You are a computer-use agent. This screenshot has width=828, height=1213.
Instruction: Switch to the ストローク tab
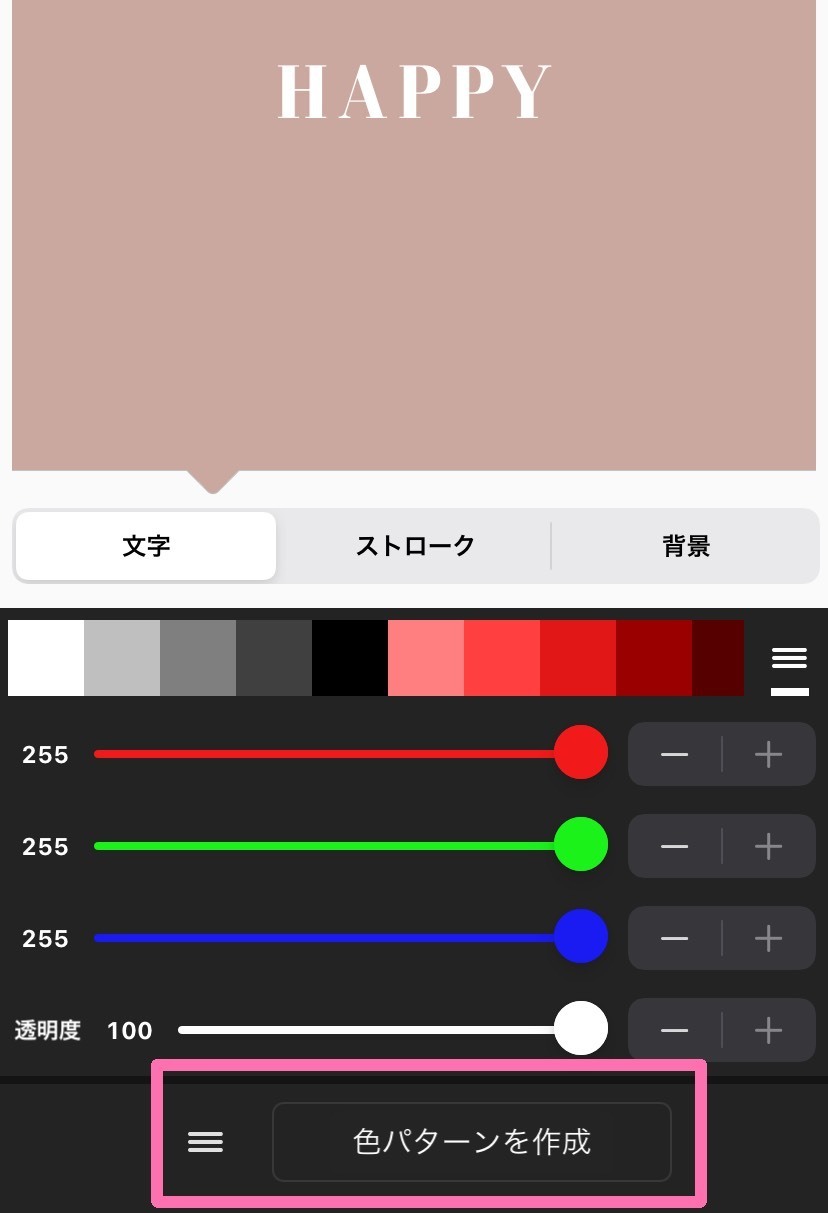(414, 546)
